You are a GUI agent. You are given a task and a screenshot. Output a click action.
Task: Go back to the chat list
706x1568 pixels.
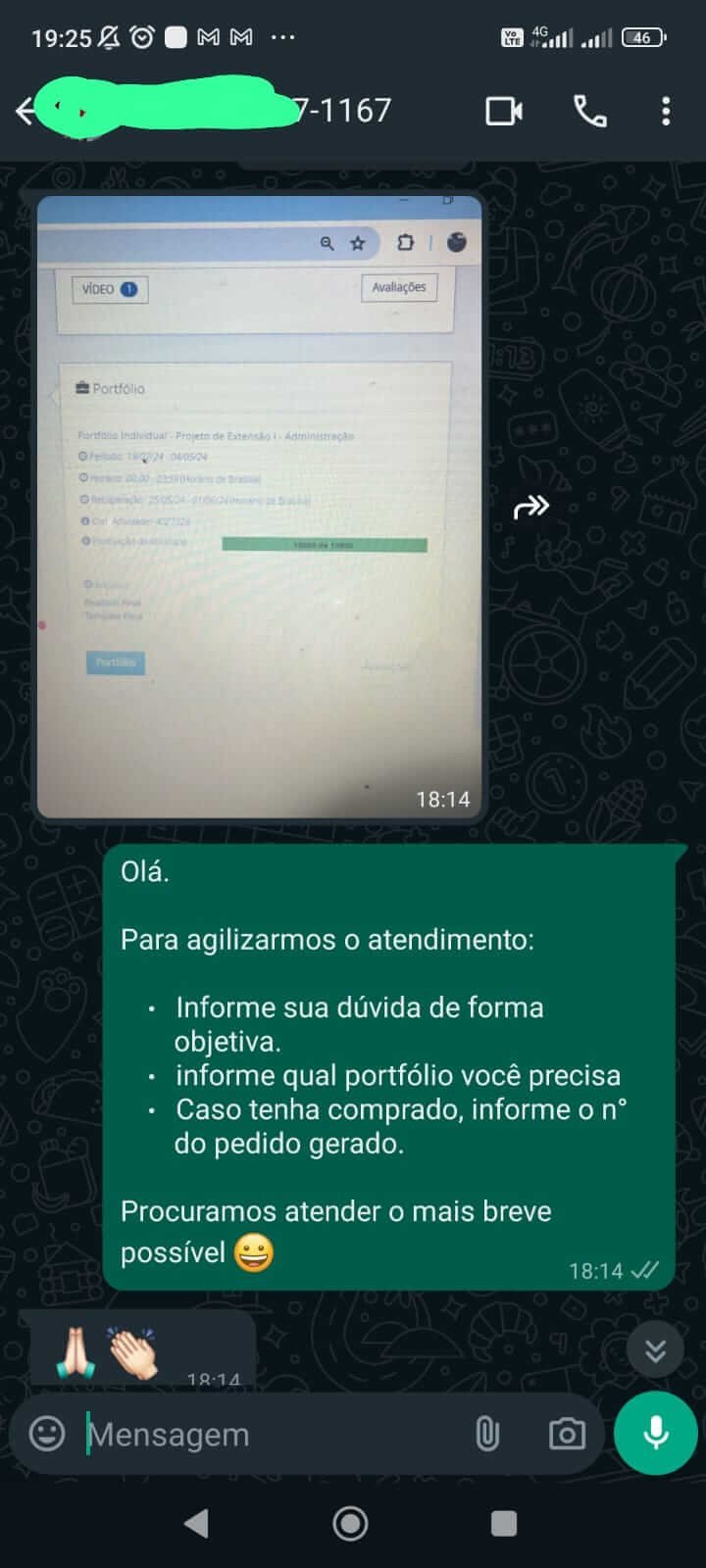25,112
